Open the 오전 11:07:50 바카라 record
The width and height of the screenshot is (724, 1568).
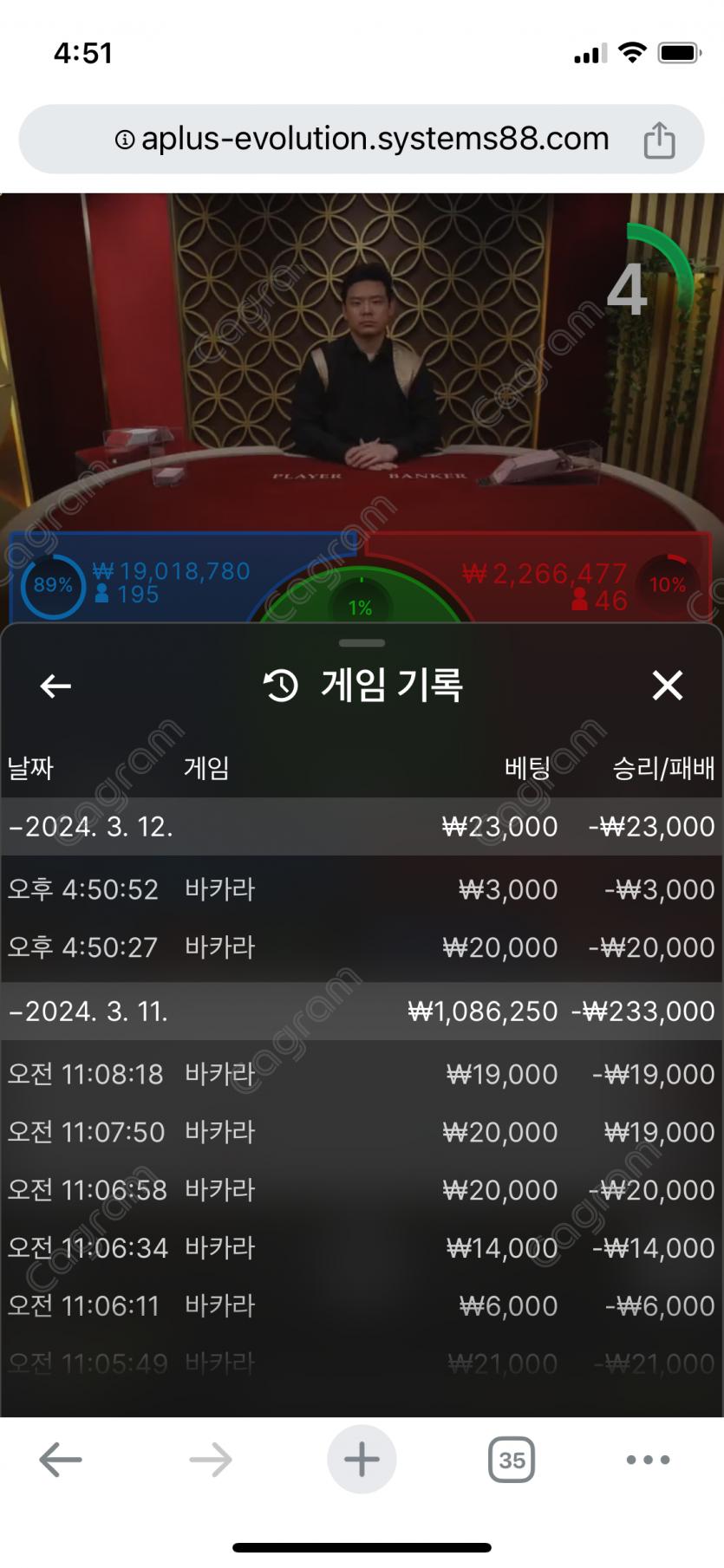pyautogui.click(x=362, y=1132)
